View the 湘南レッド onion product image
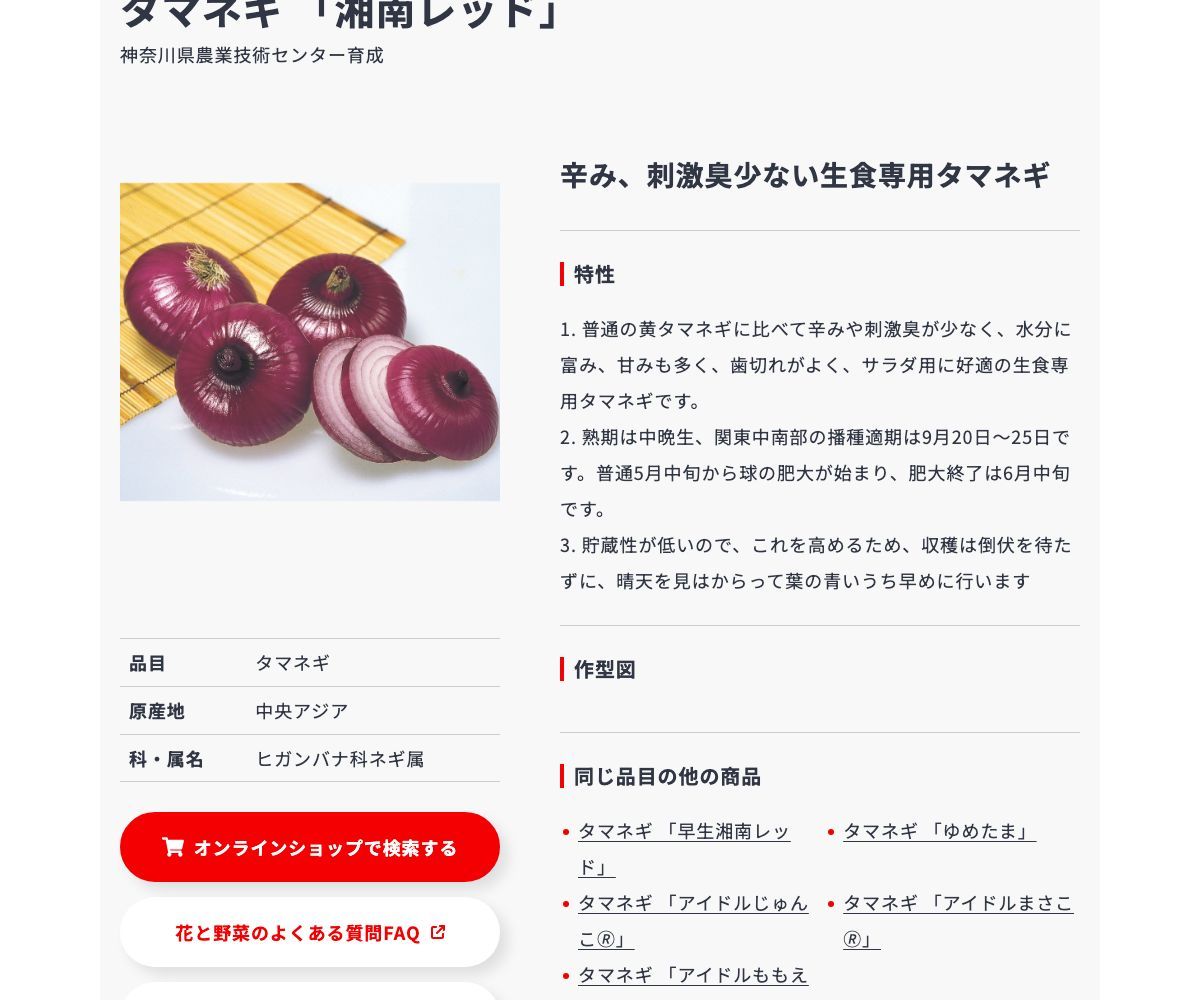Screen dimensions: 1200x1000 [x=310, y=341]
